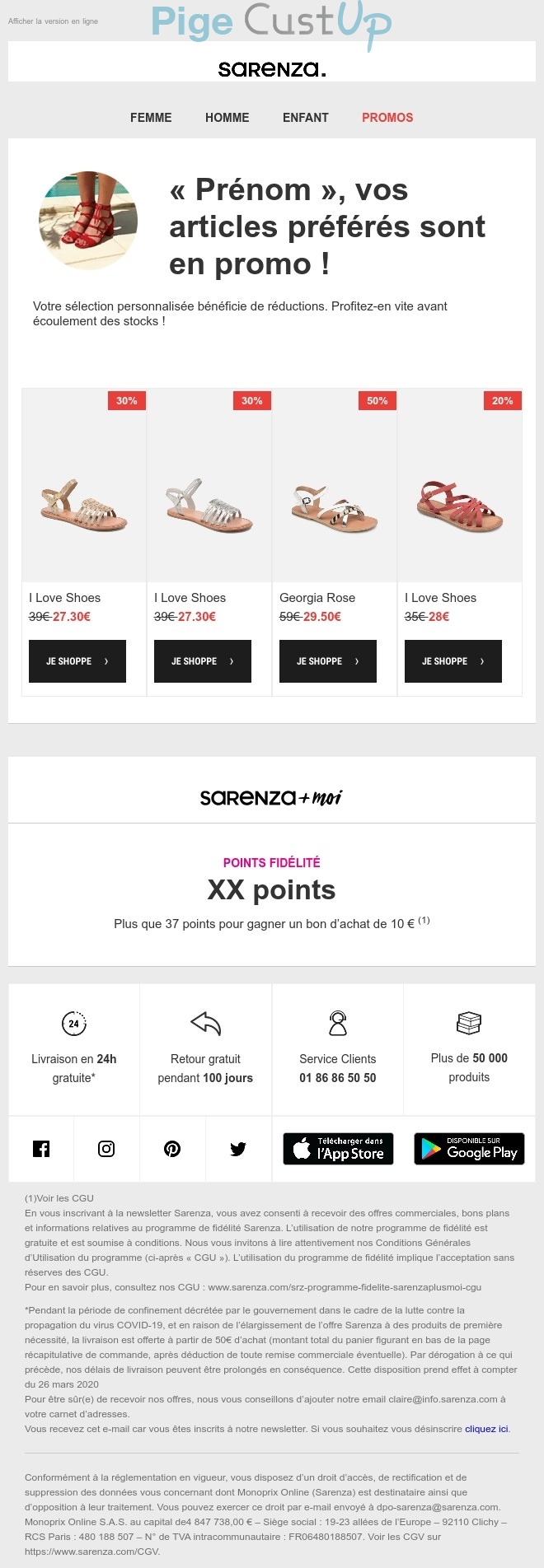The image size is (544, 1568).
Task: Visit Sarenza's Twitter account
Action: pos(238,1149)
